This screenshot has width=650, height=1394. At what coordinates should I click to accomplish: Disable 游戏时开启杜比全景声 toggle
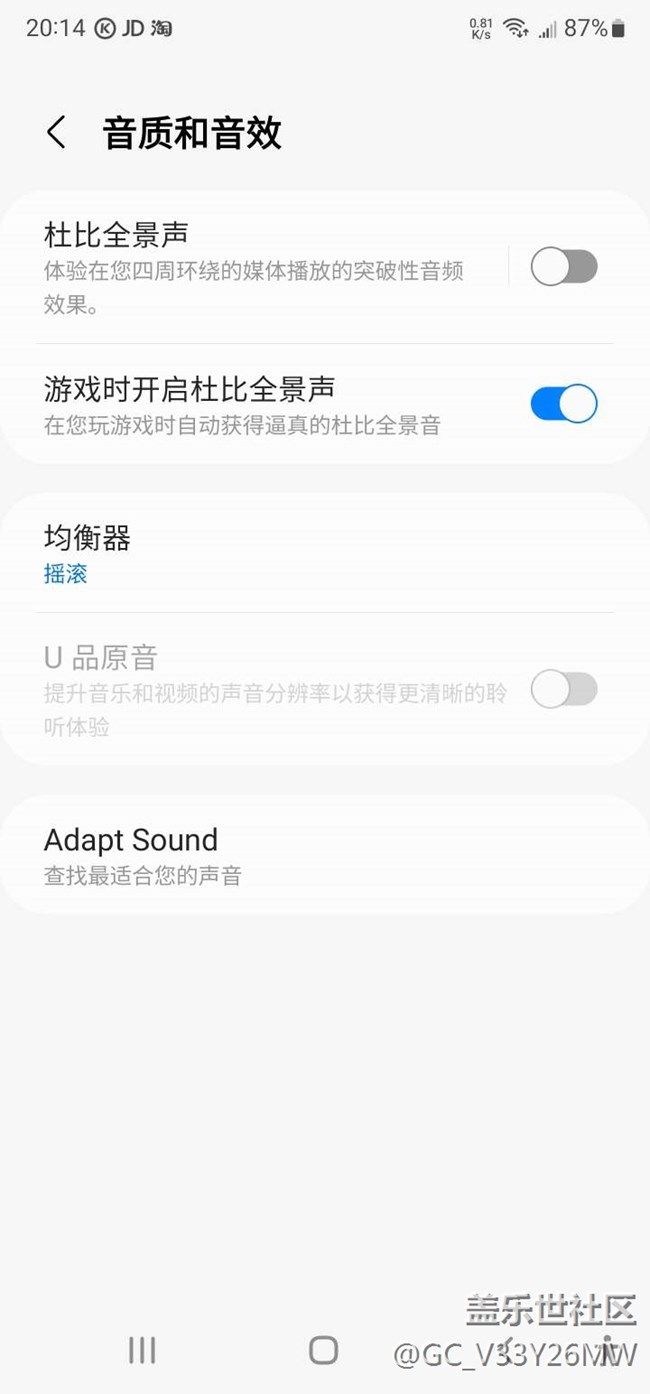pyautogui.click(x=564, y=404)
